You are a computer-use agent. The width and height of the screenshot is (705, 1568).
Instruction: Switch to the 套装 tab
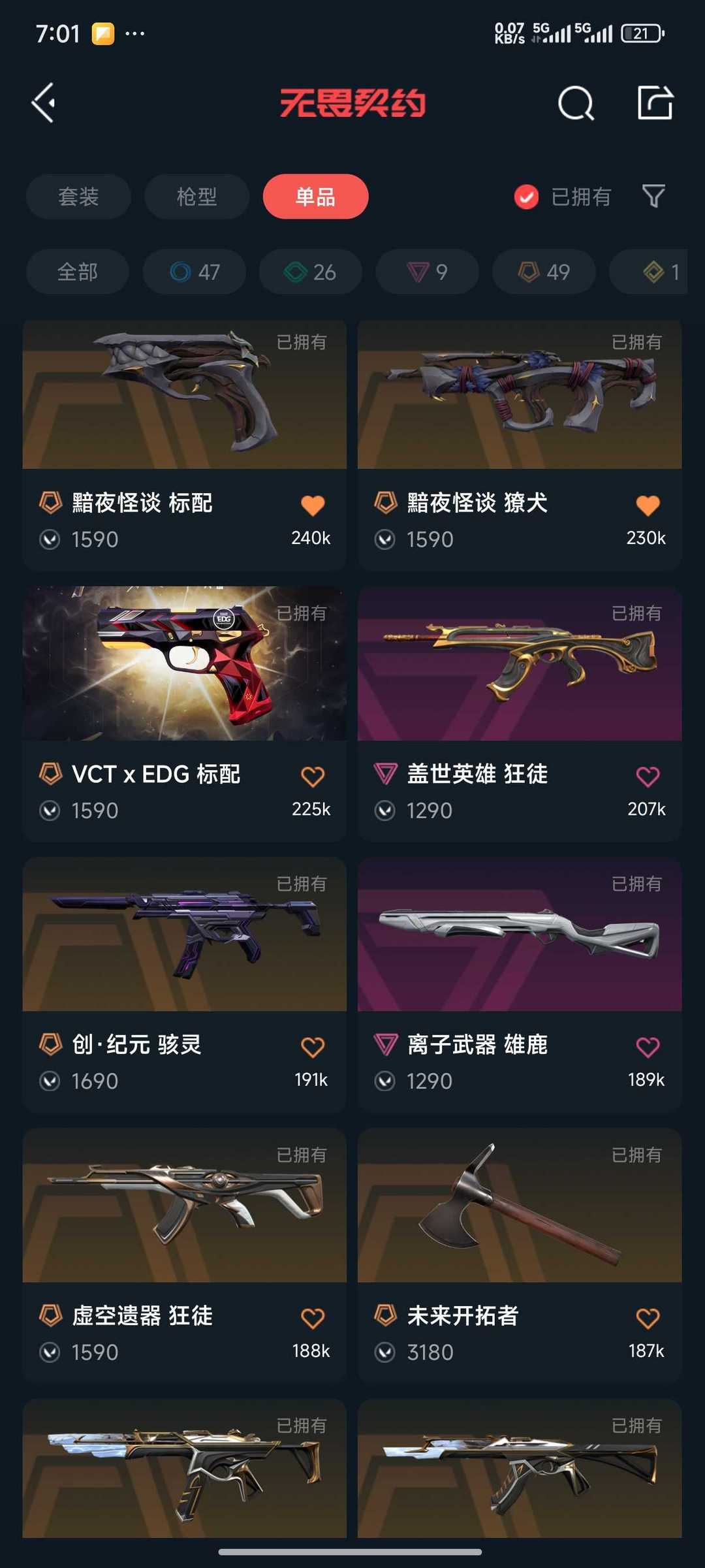coord(78,197)
